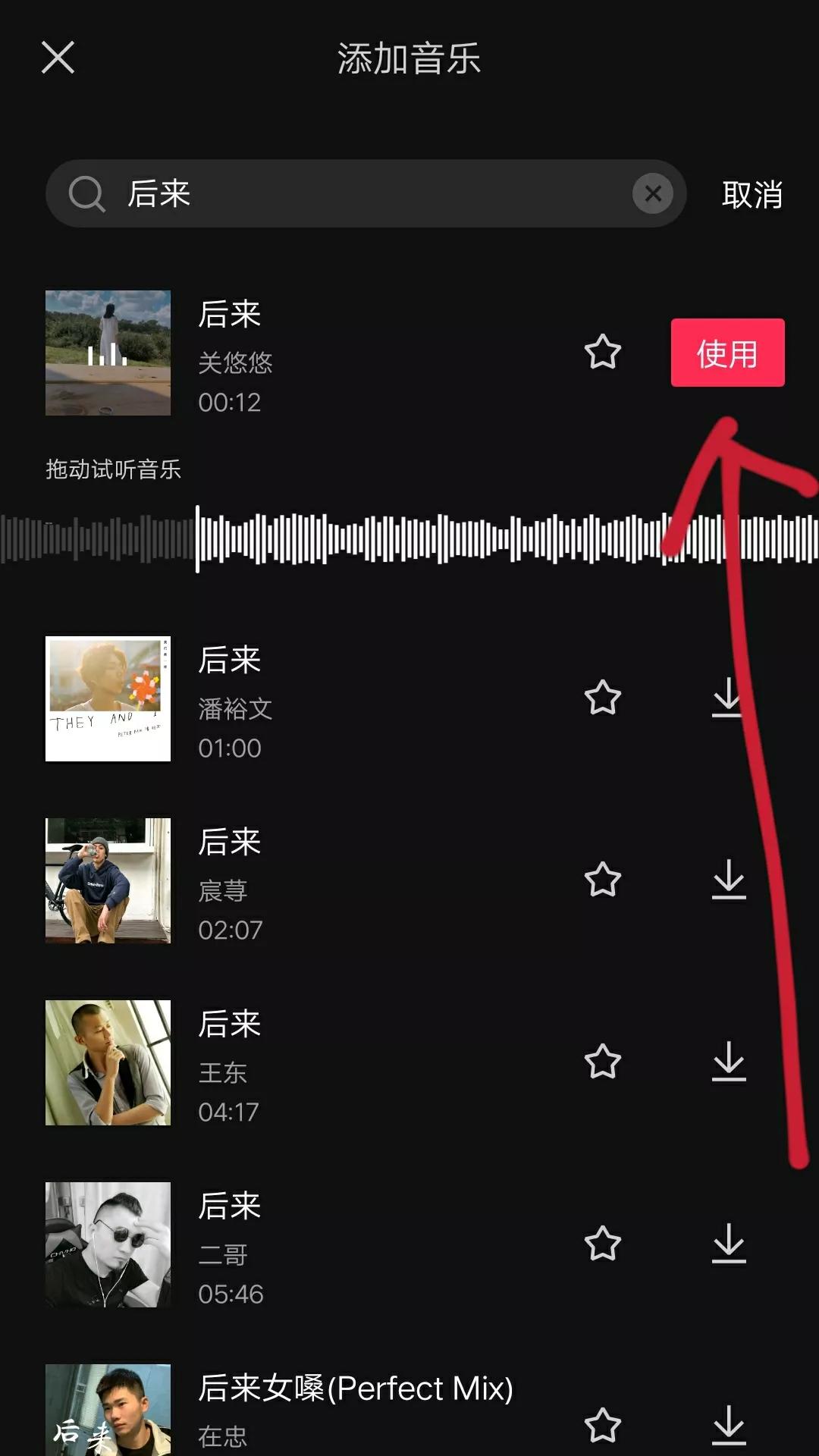Screen dimensions: 819x1456
Task: Download 后来 by 王东
Action: 729,1062
